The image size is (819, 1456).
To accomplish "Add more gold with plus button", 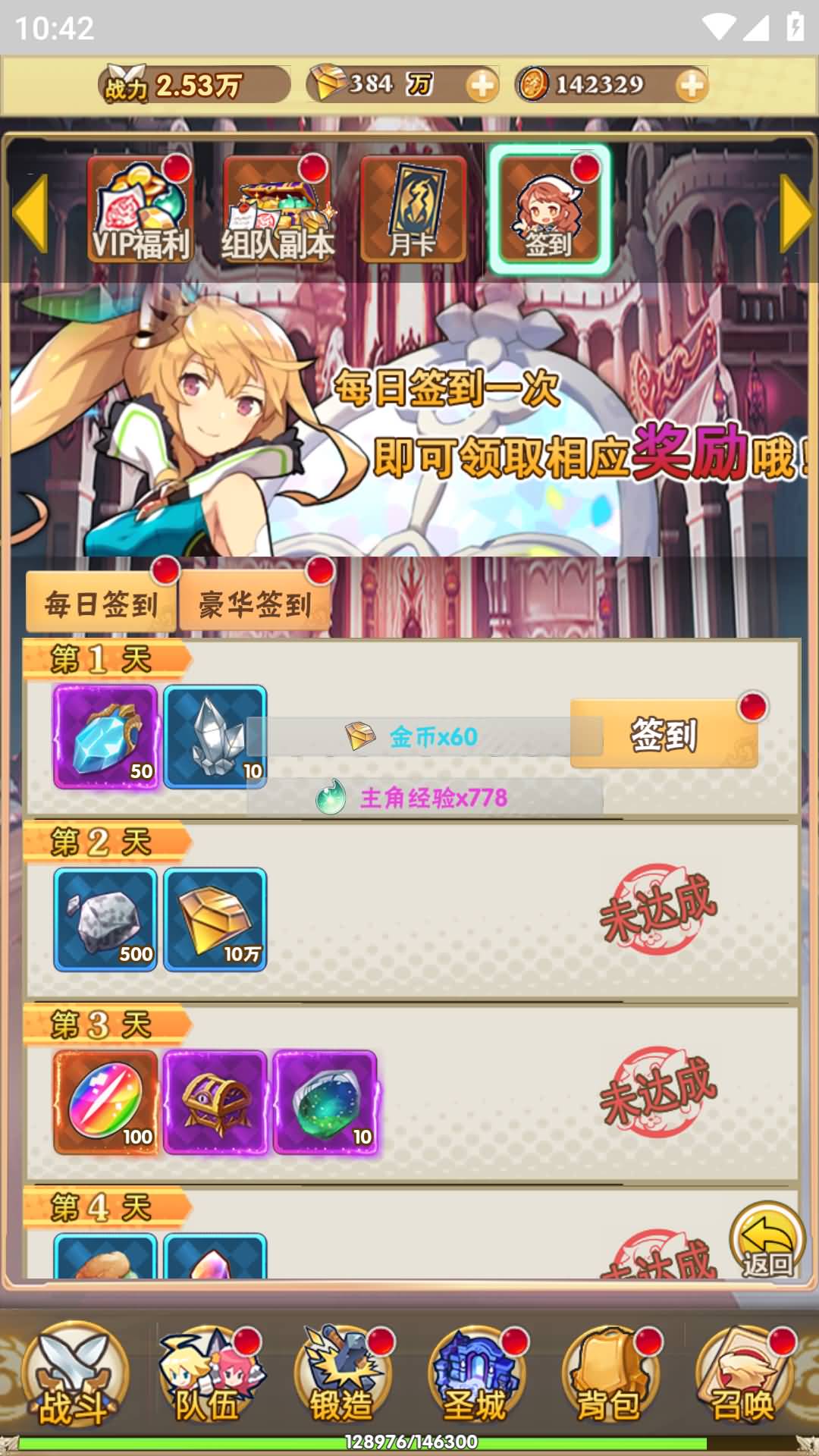I will coord(482,85).
